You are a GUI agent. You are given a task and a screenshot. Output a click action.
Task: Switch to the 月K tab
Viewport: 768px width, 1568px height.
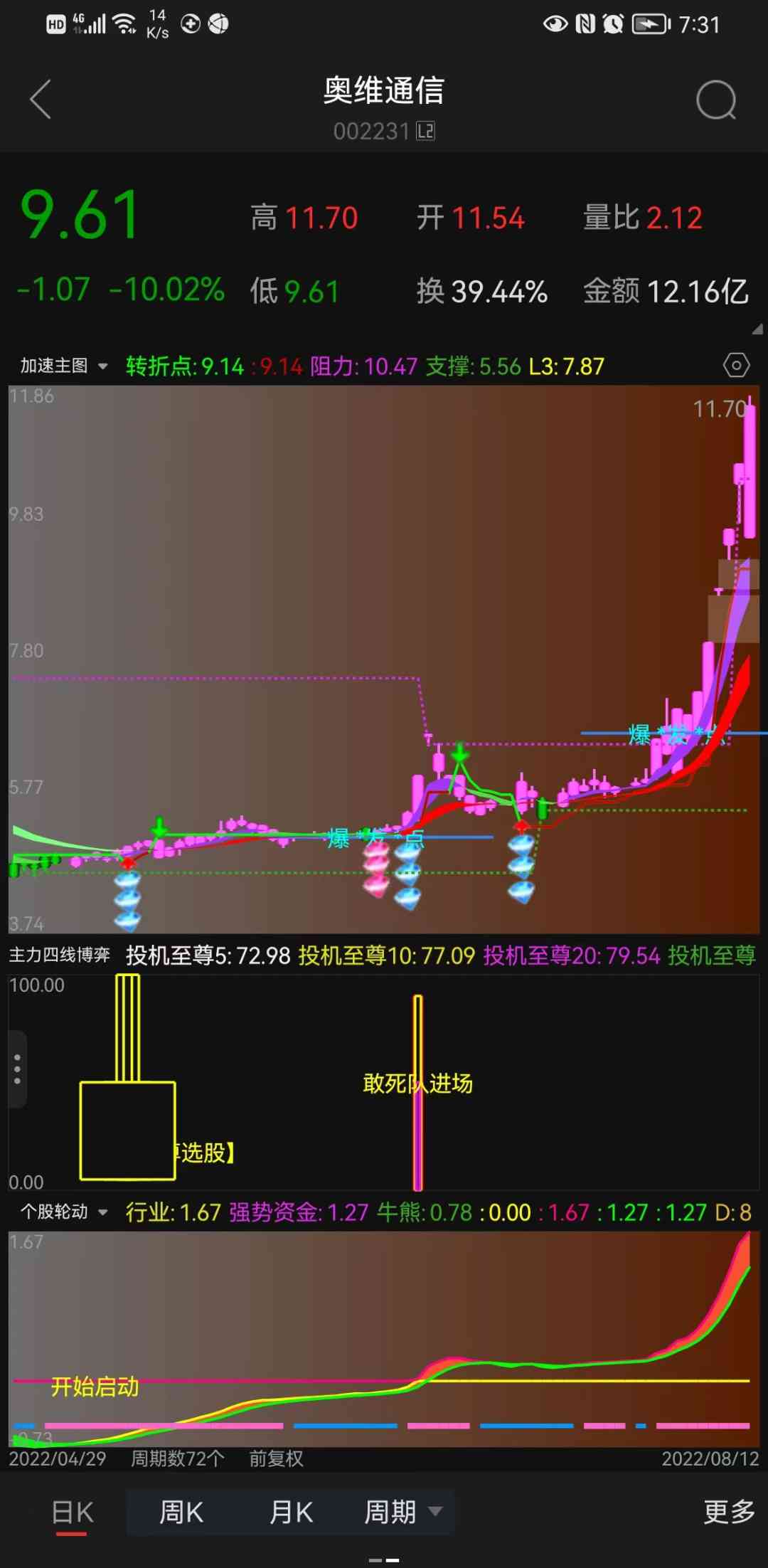point(291,1512)
